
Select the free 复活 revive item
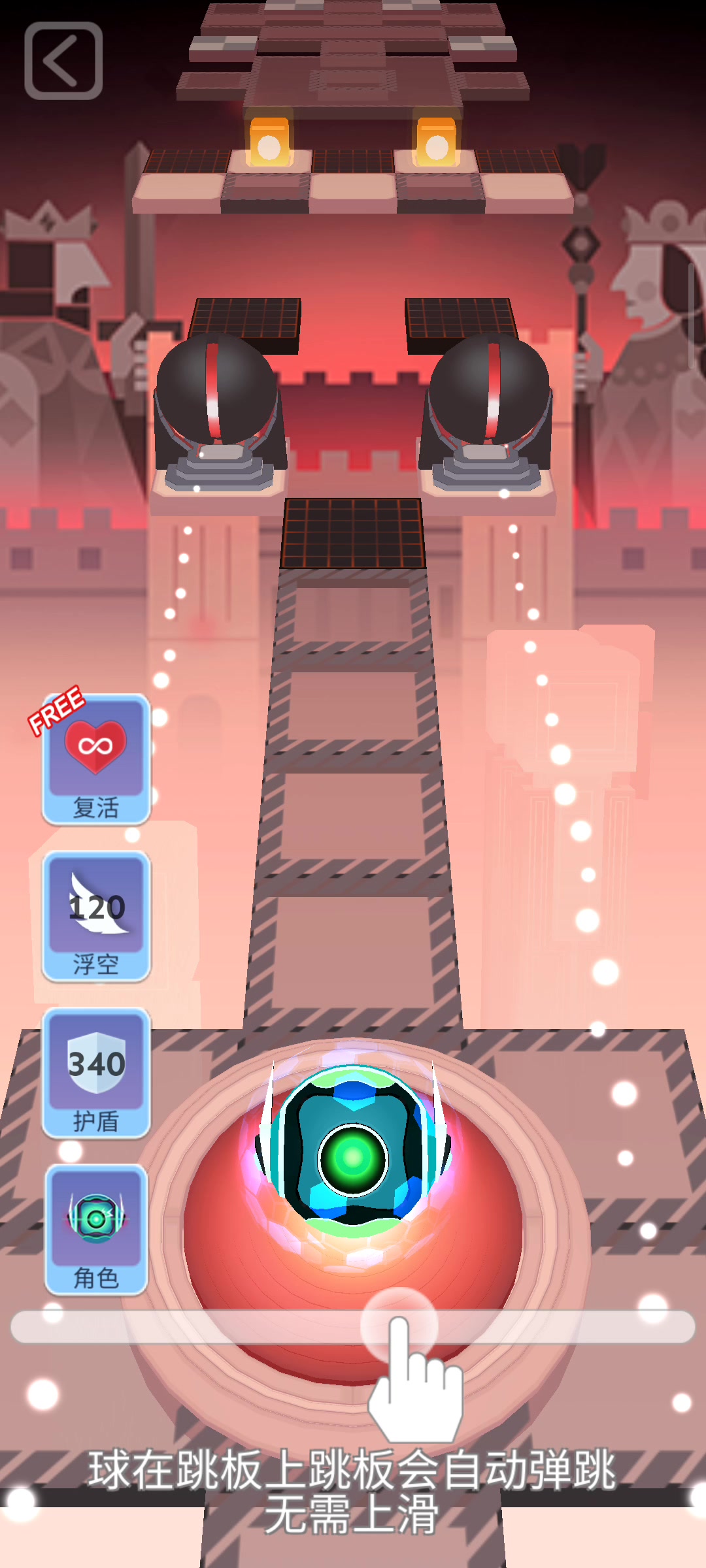coord(96,759)
